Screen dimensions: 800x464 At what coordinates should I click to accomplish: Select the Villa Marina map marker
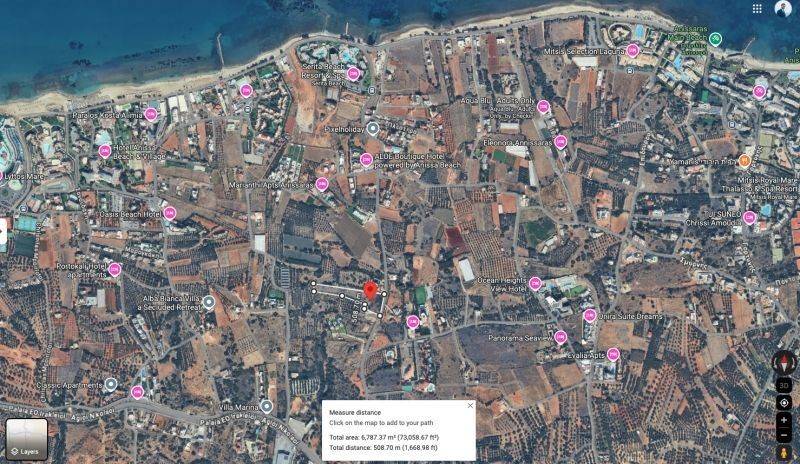pos(267,407)
